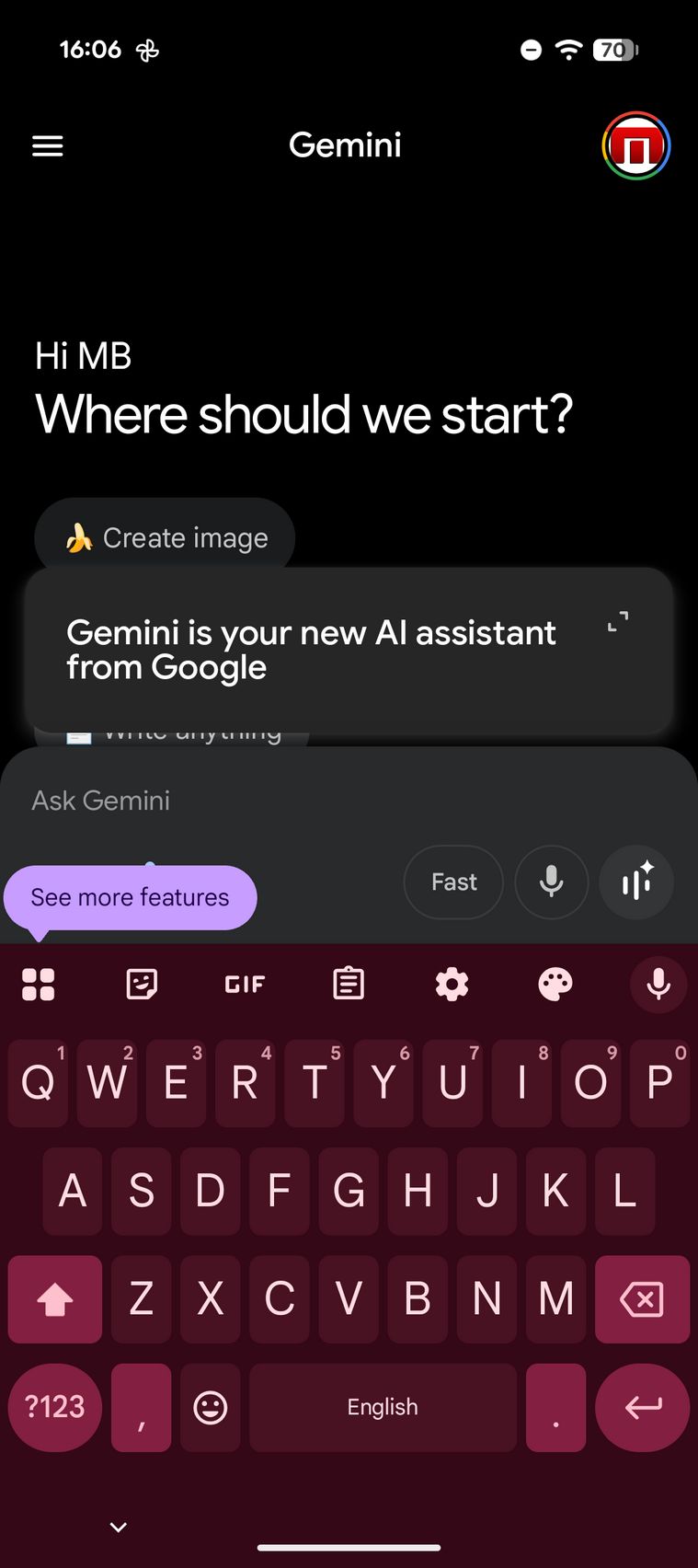Start voice input with the prompt microphone
The width and height of the screenshot is (698, 1568).
click(552, 882)
